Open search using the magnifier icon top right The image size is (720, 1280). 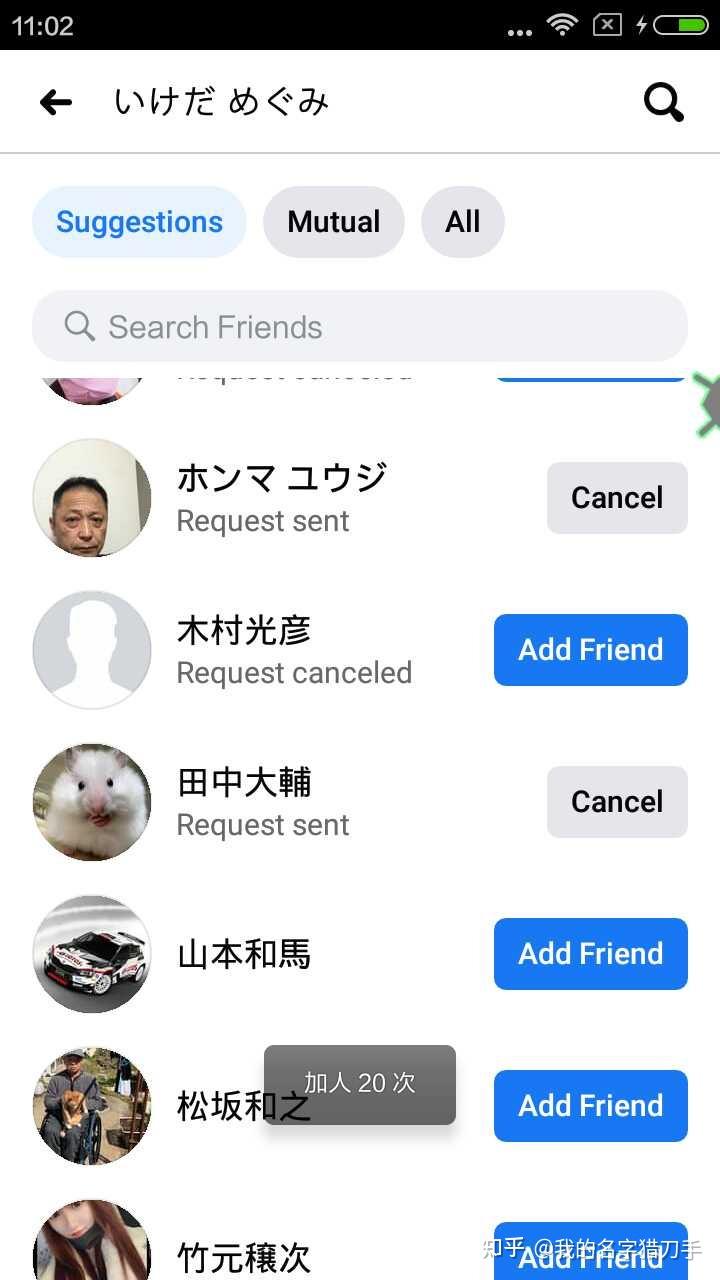click(663, 101)
